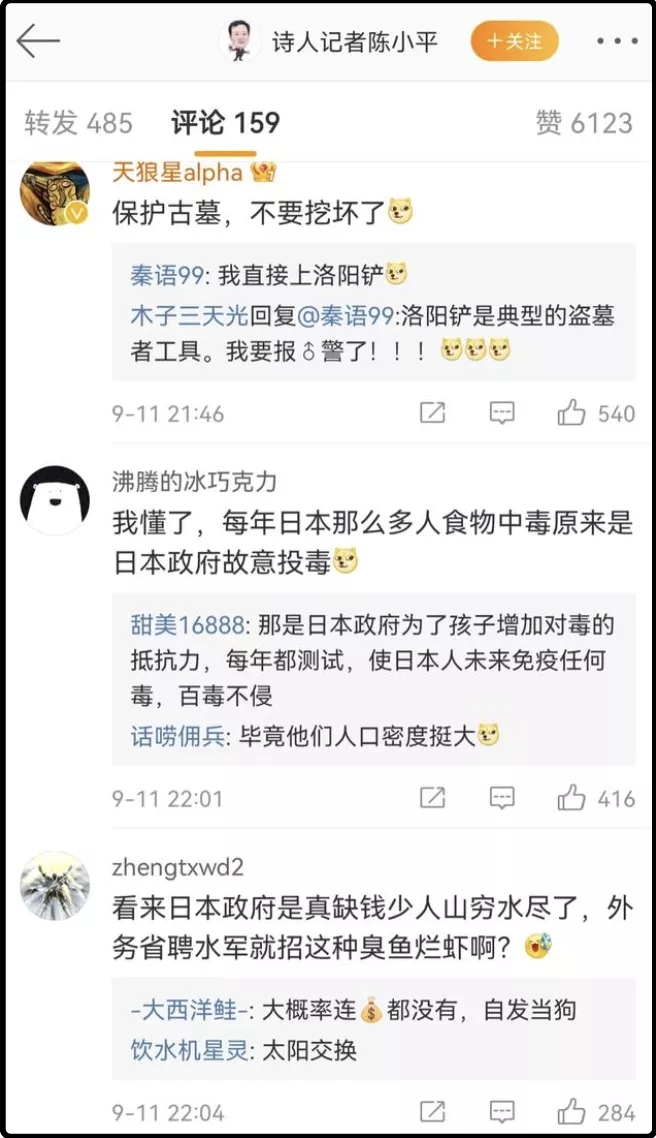Reply to 沸腾的冰巧克力's comment via comment icon
The image size is (656, 1138).
click(502, 798)
